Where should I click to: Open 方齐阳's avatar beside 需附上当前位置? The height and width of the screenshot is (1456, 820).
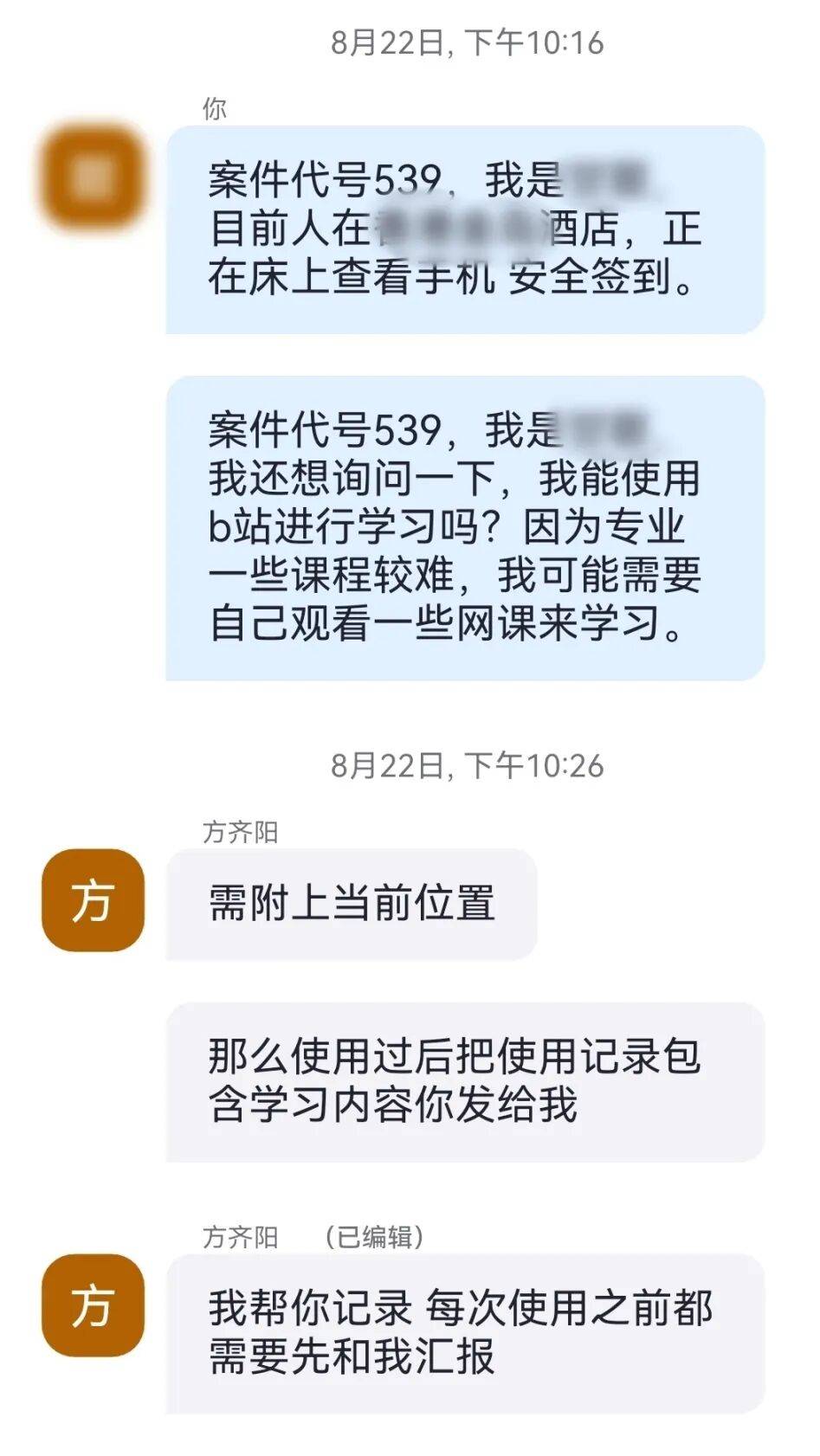click(93, 900)
